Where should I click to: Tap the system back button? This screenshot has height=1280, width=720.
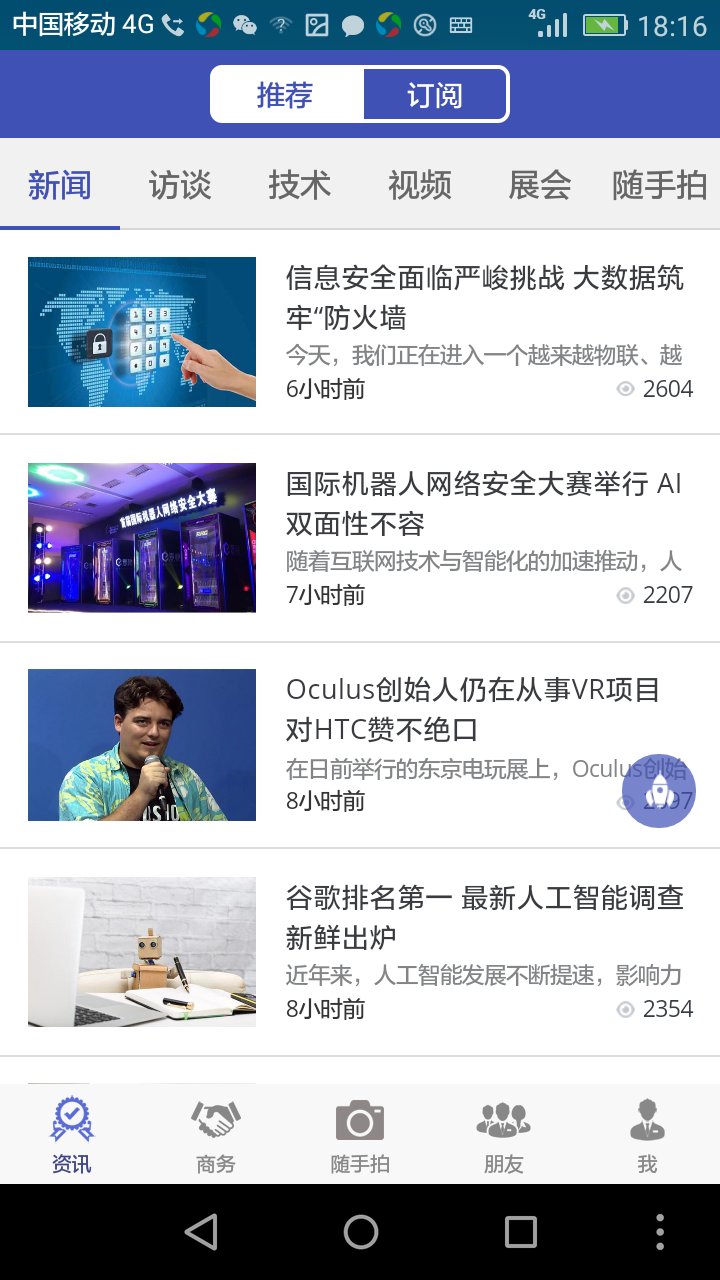tap(201, 1232)
